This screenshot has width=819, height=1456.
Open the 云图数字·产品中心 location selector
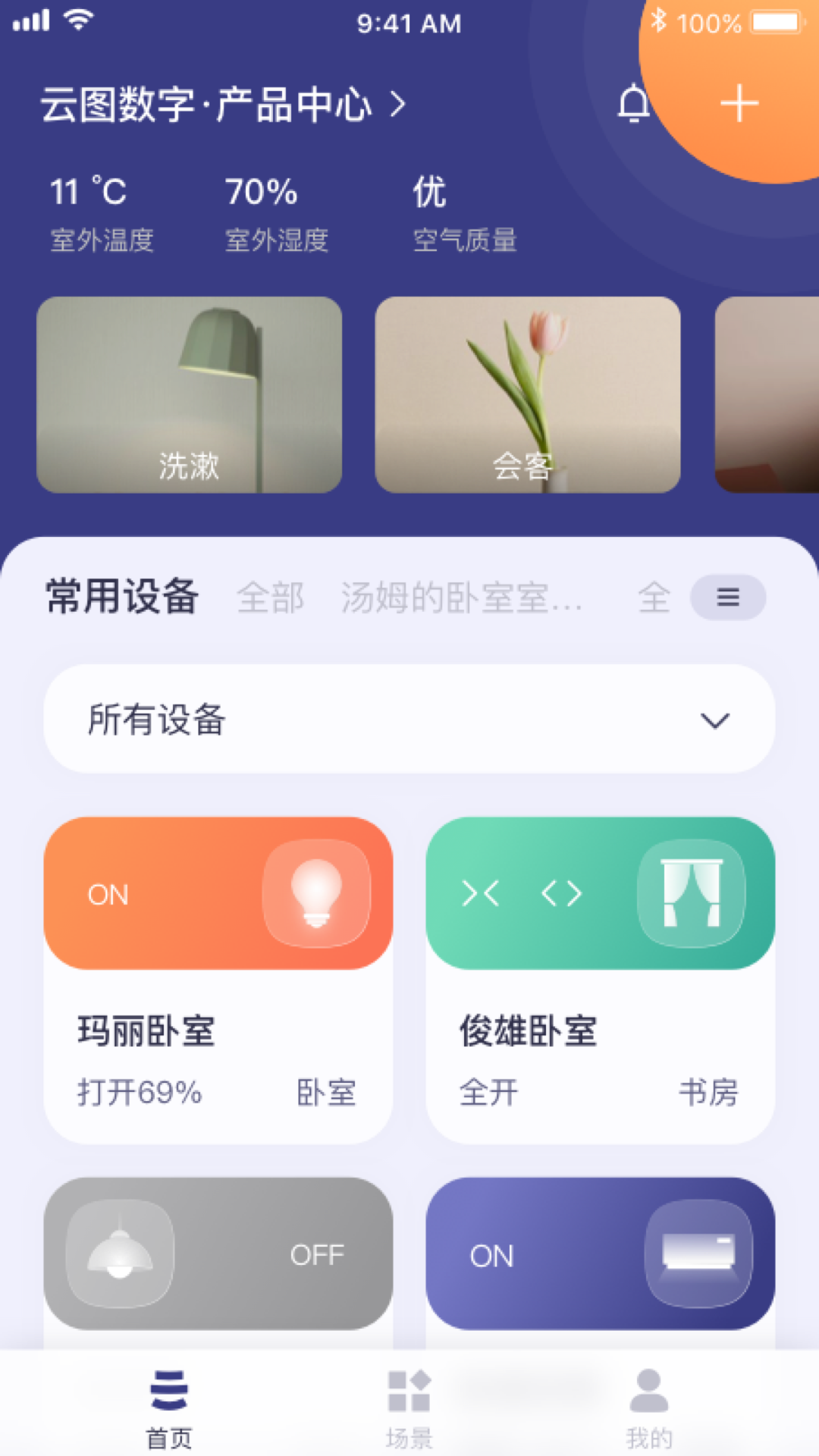pos(224,105)
